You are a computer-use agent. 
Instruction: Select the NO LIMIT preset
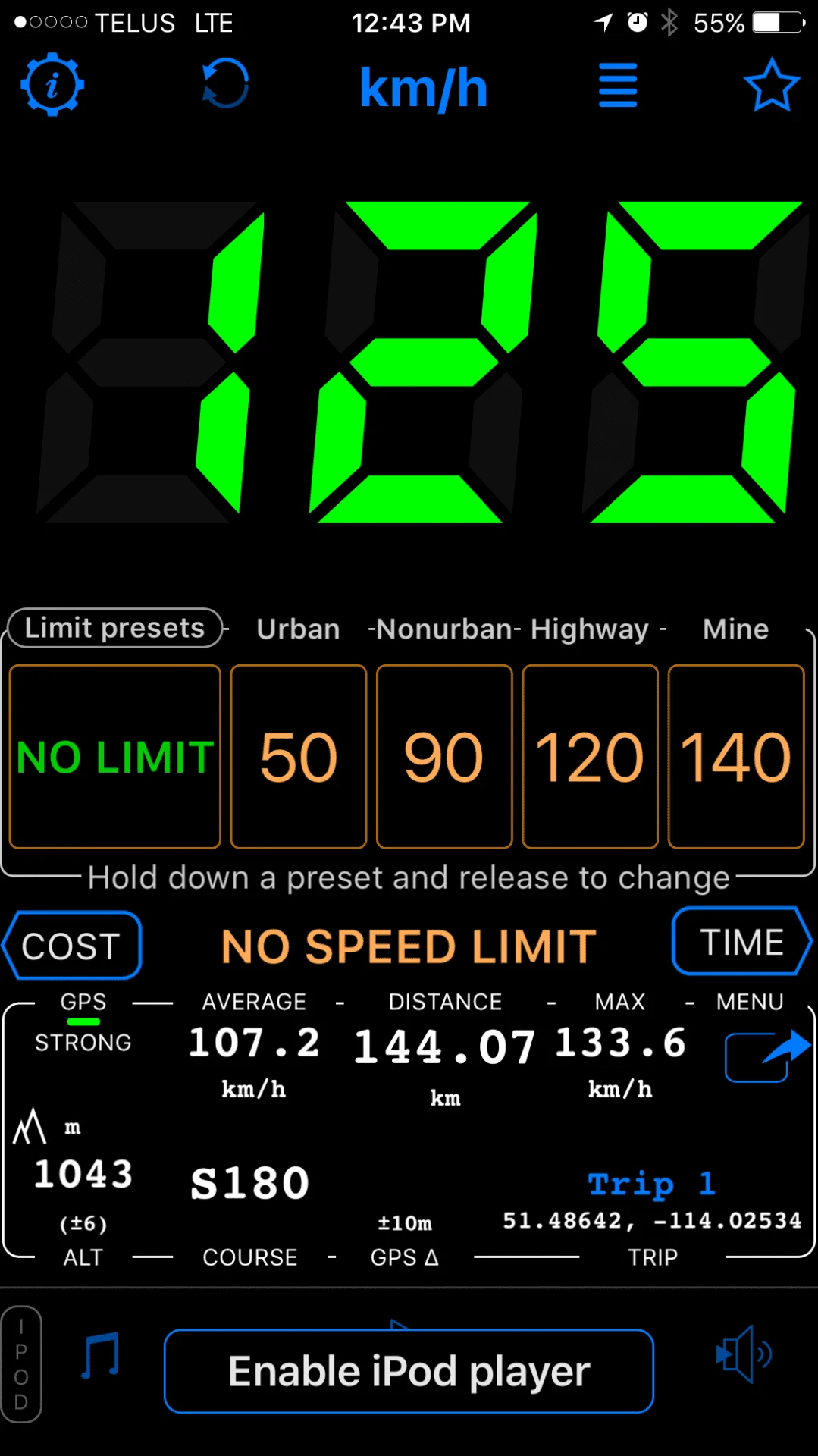(115, 756)
